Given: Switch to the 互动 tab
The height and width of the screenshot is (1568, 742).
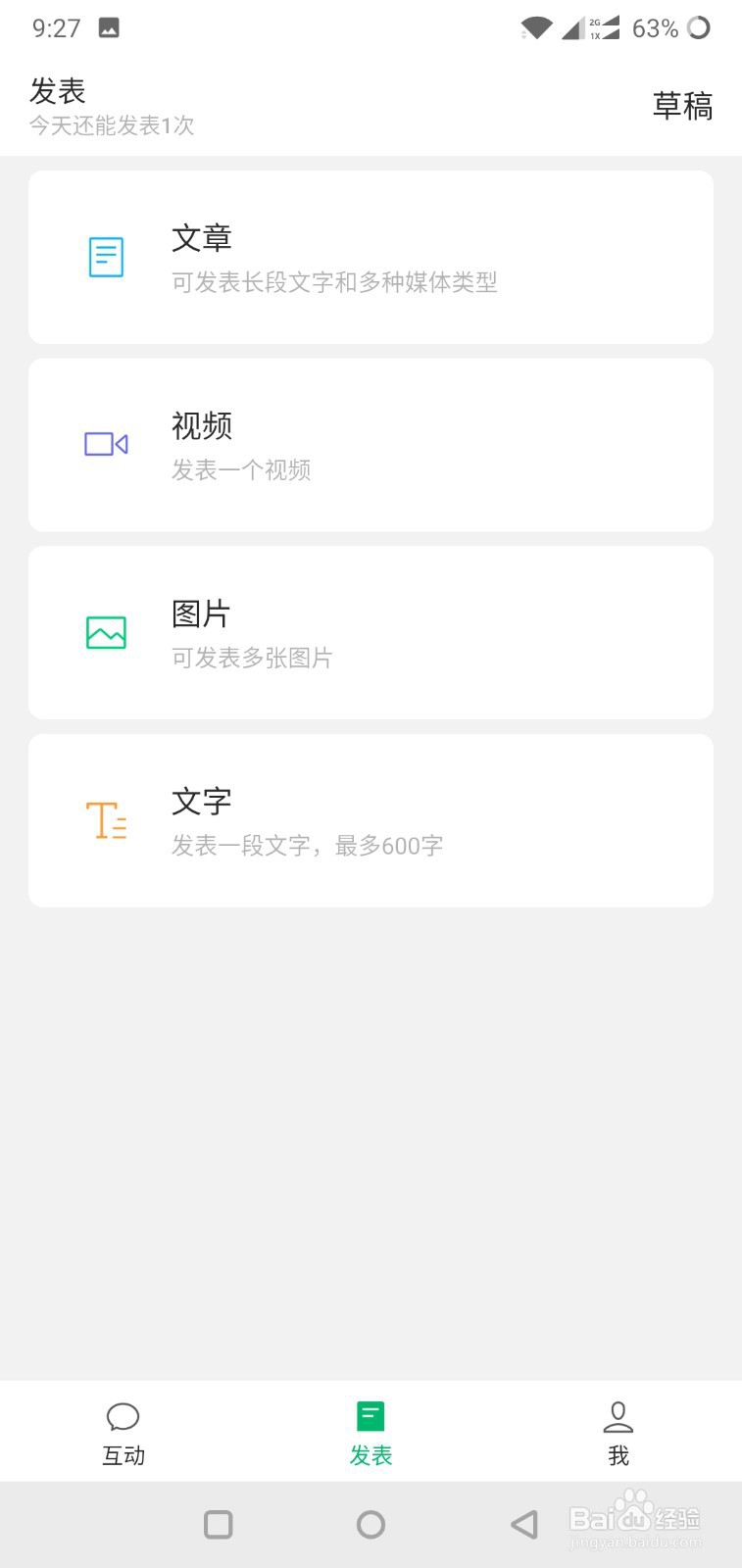Looking at the screenshot, I should 124,1434.
